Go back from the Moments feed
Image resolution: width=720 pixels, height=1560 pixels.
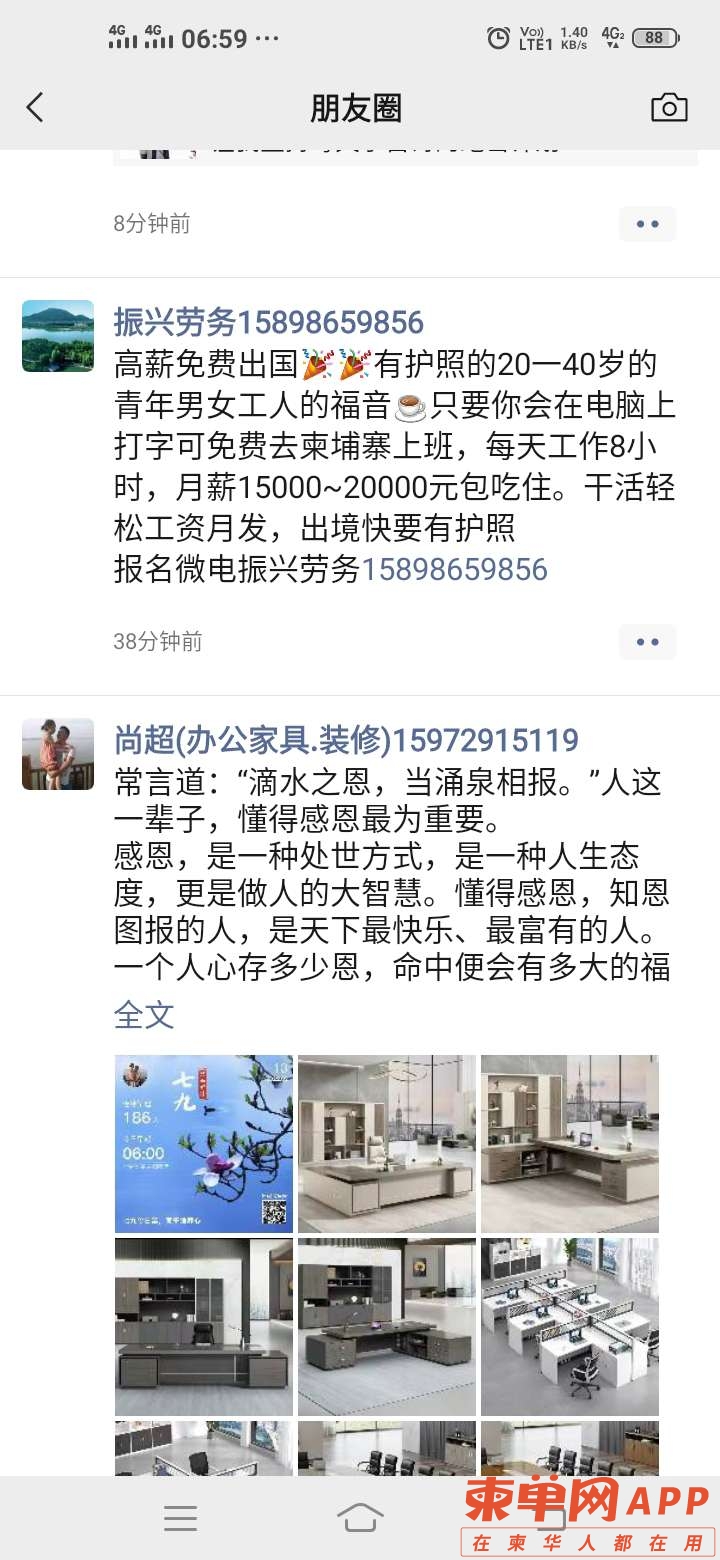click(x=36, y=108)
